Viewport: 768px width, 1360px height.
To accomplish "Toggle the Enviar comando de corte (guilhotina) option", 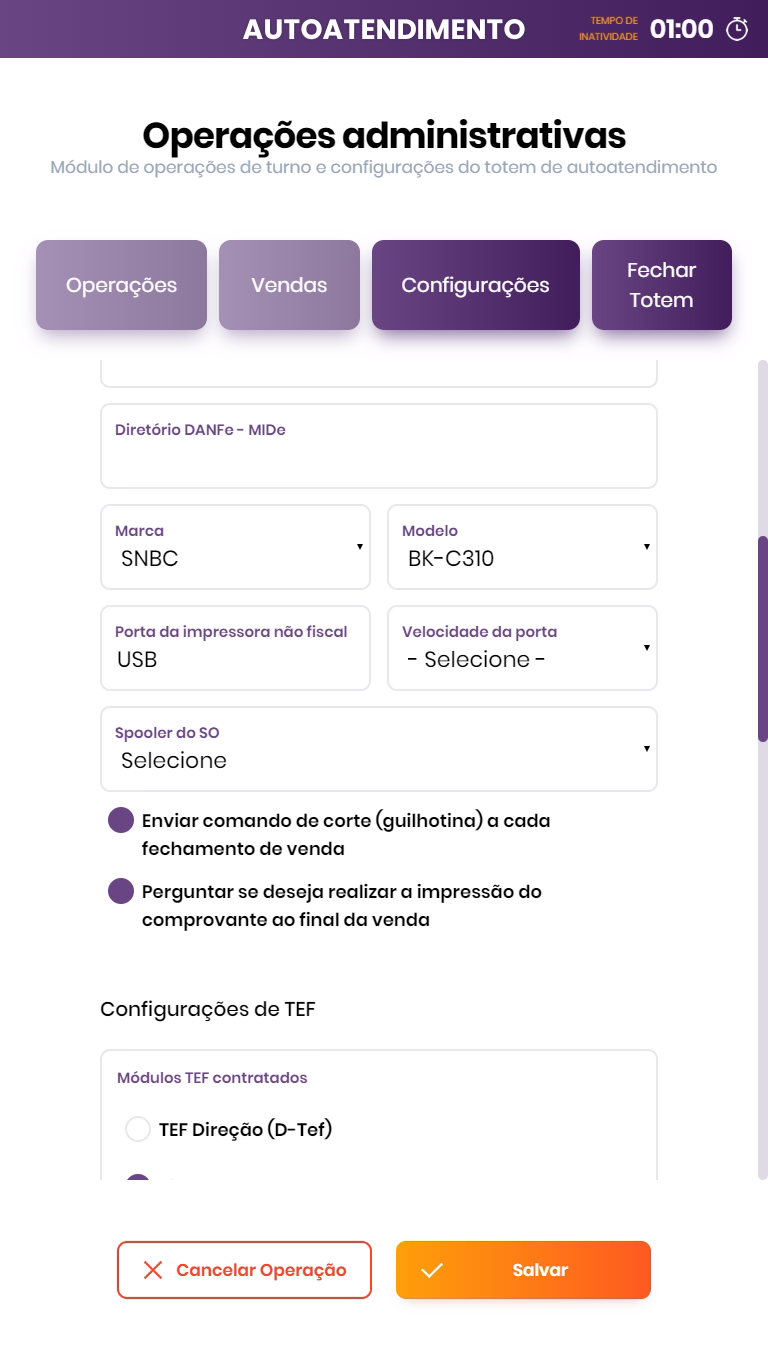I will [x=121, y=821].
